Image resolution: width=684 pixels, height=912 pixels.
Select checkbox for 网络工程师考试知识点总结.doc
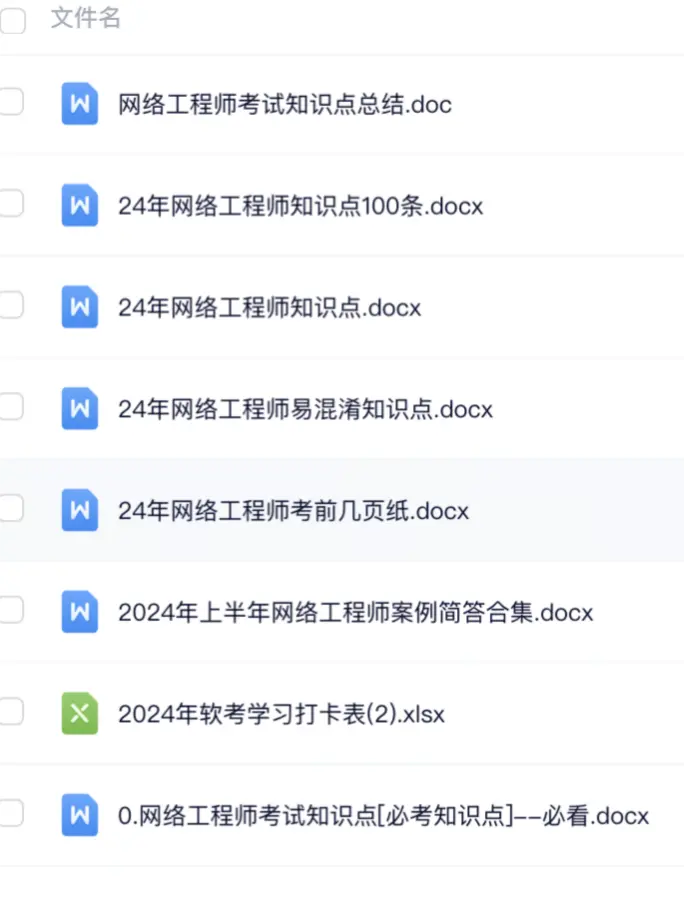[x=11, y=101]
